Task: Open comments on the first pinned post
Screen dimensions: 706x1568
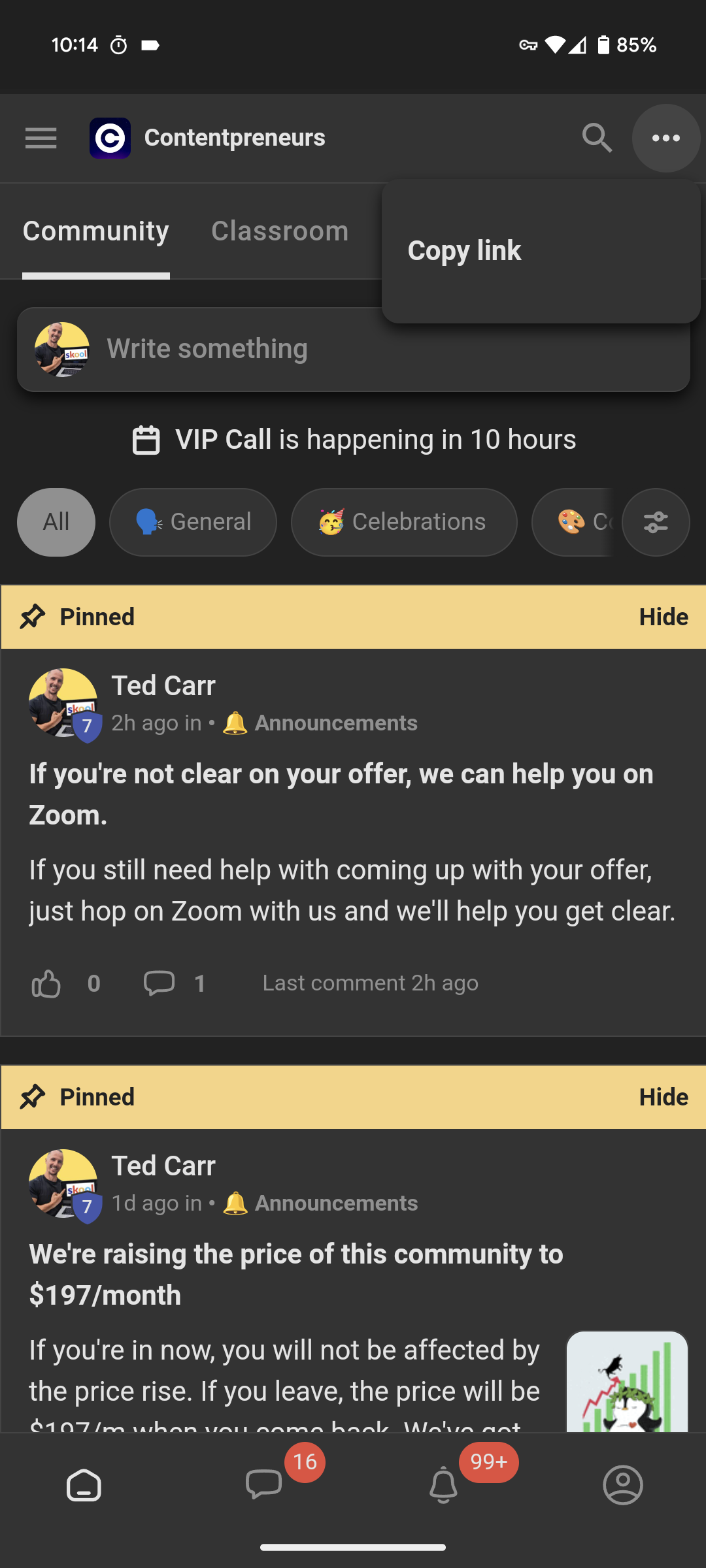Action: click(x=160, y=983)
